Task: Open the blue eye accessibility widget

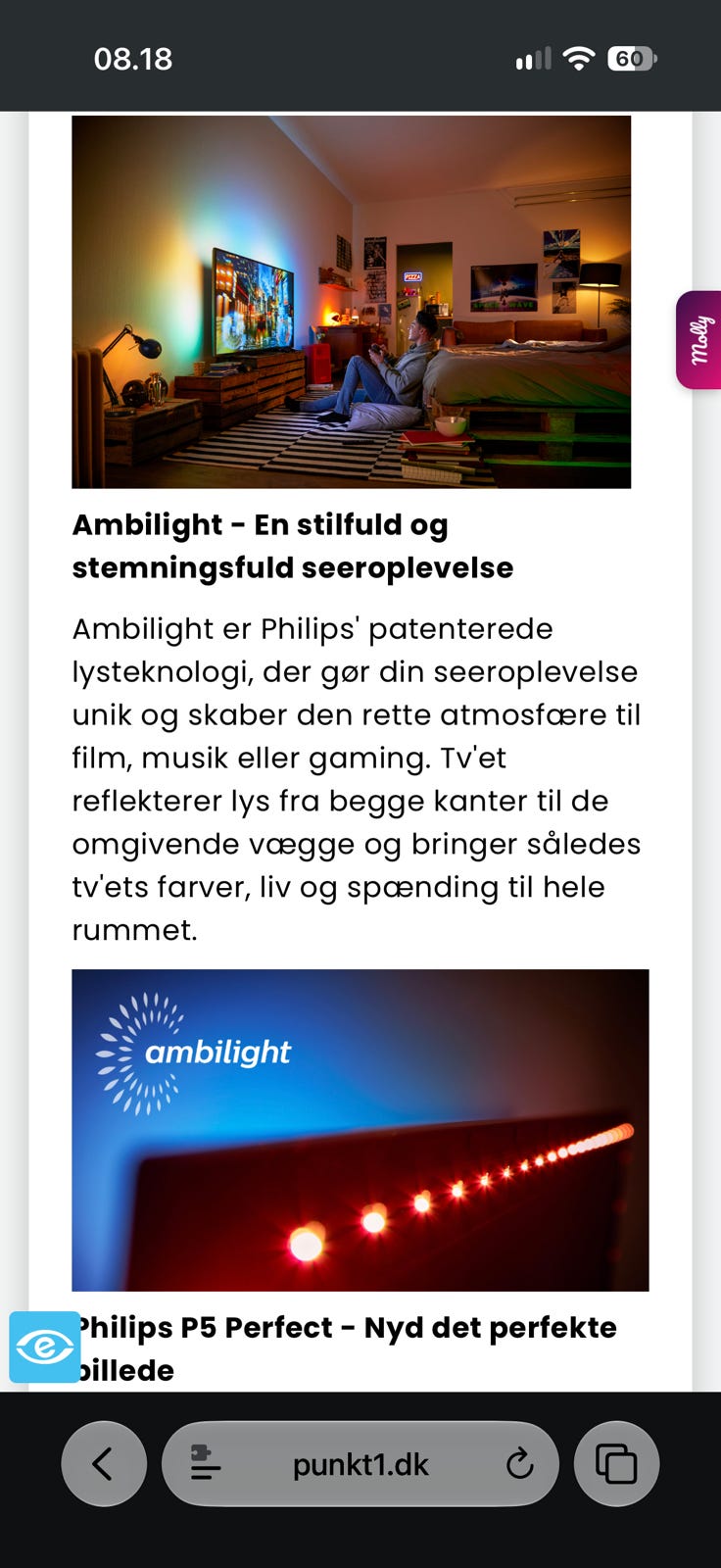Action: tap(44, 1347)
